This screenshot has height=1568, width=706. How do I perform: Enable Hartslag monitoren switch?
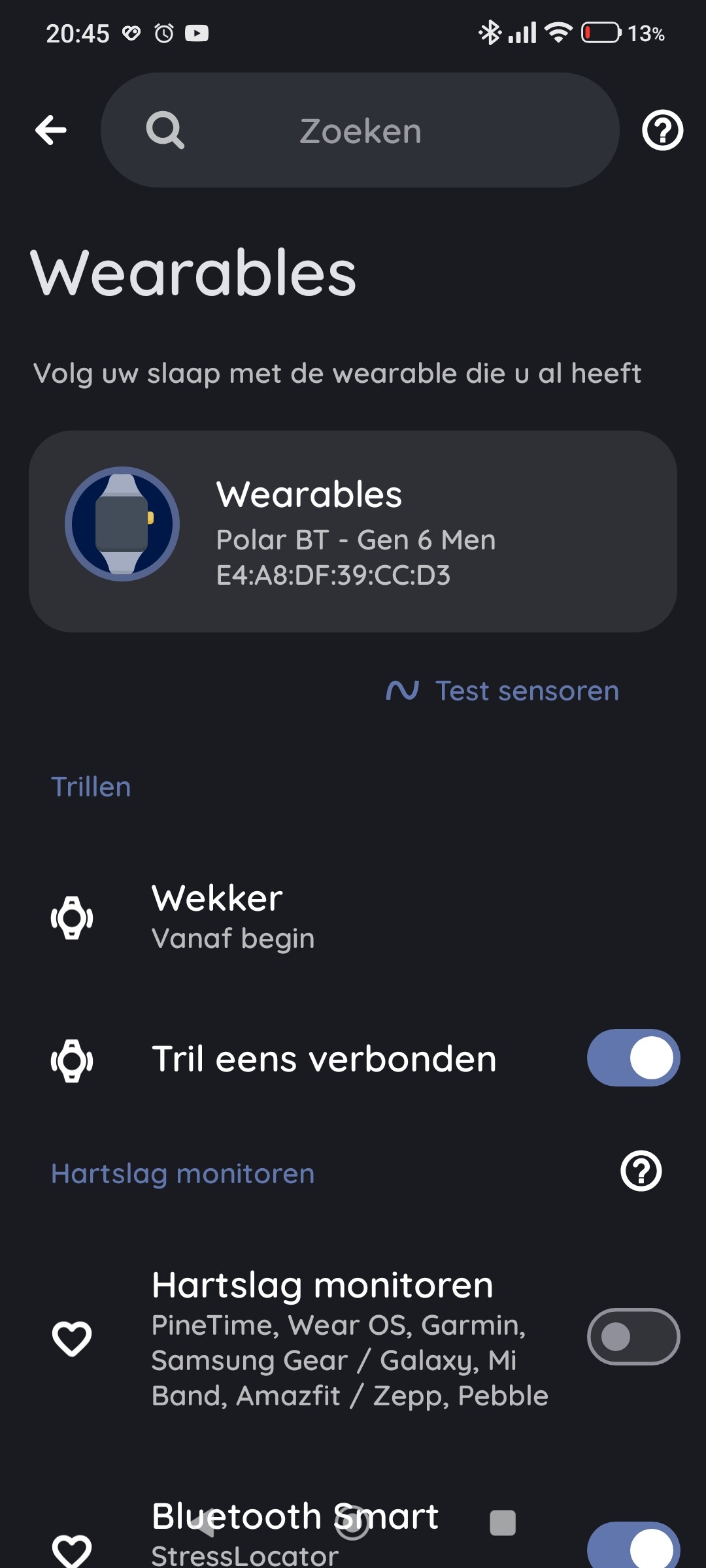(x=633, y=1337)
